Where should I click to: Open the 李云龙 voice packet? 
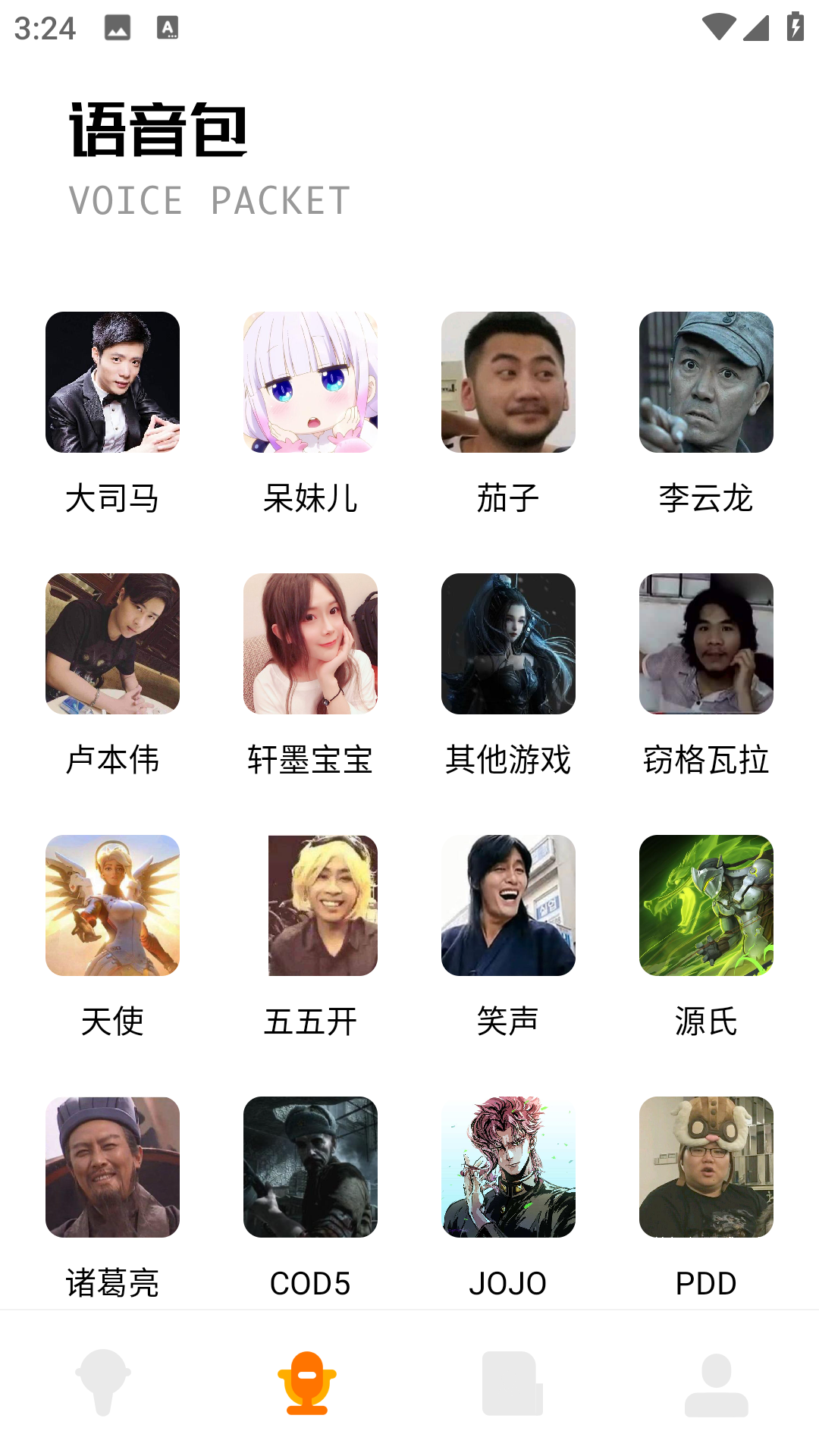[x=706, y=383]
